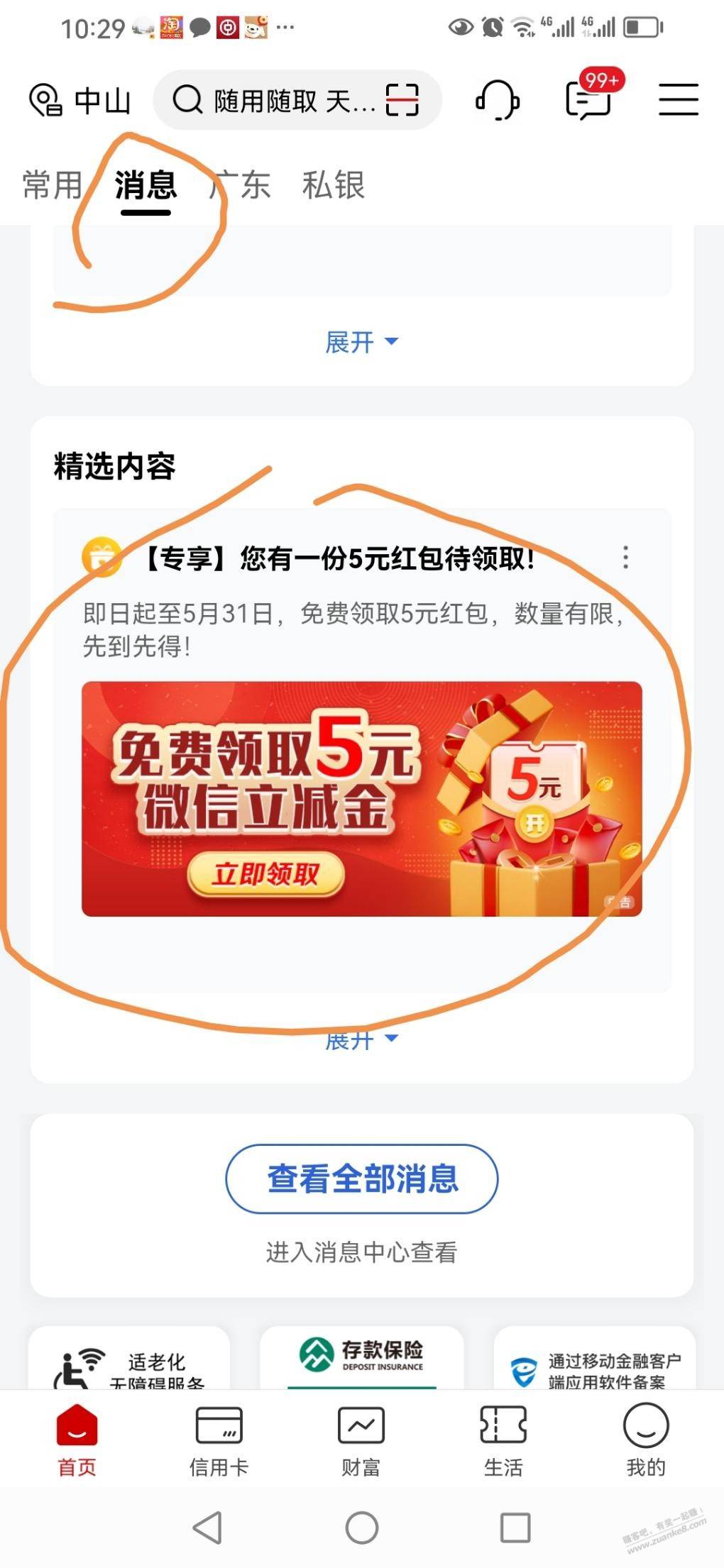Switch to the 广东 tab
This screenshot has width=724, height=1568.
coord(240,186)
